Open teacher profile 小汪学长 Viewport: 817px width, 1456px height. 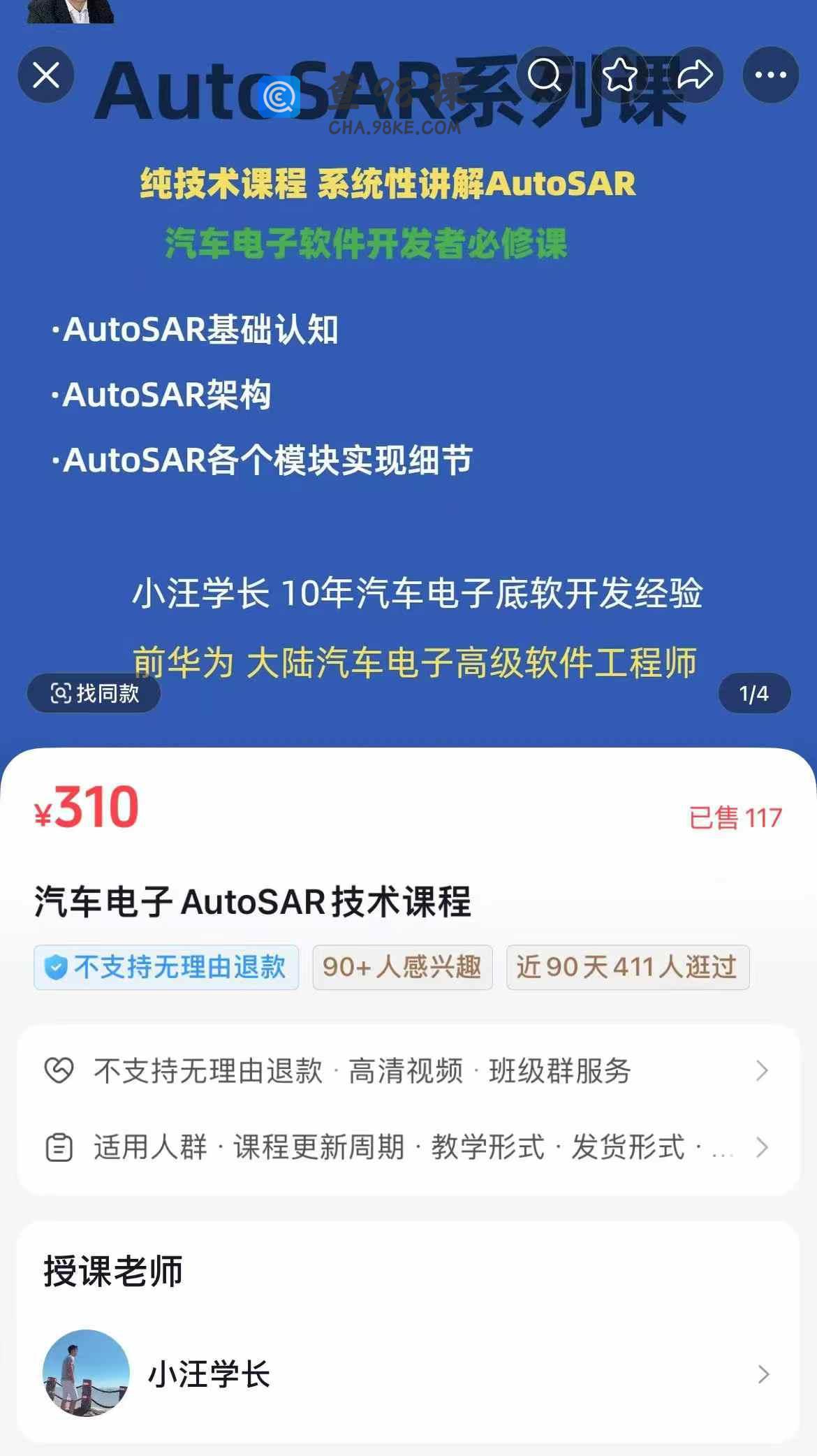(408, 1374)
